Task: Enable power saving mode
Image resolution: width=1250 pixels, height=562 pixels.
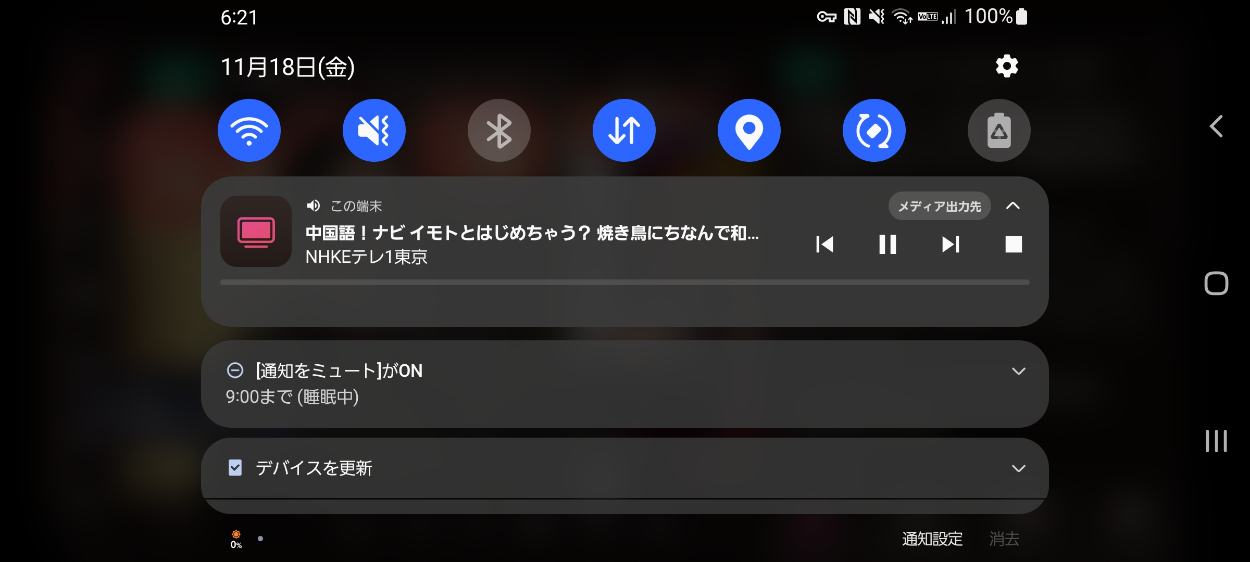Action: coord(999,131)
